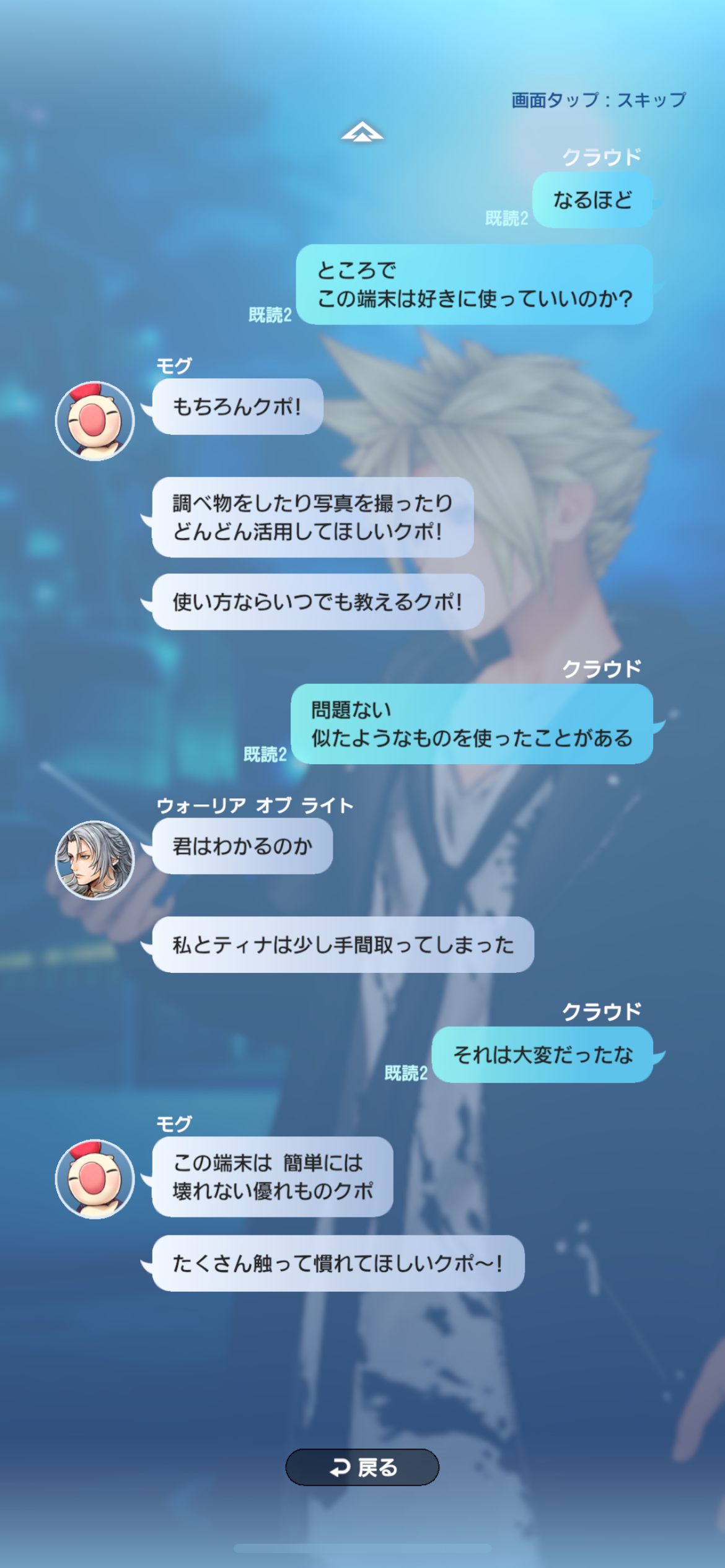Tap the 戻る (back) button
Screen dimensions: 725x1568
click(362, 1466)
